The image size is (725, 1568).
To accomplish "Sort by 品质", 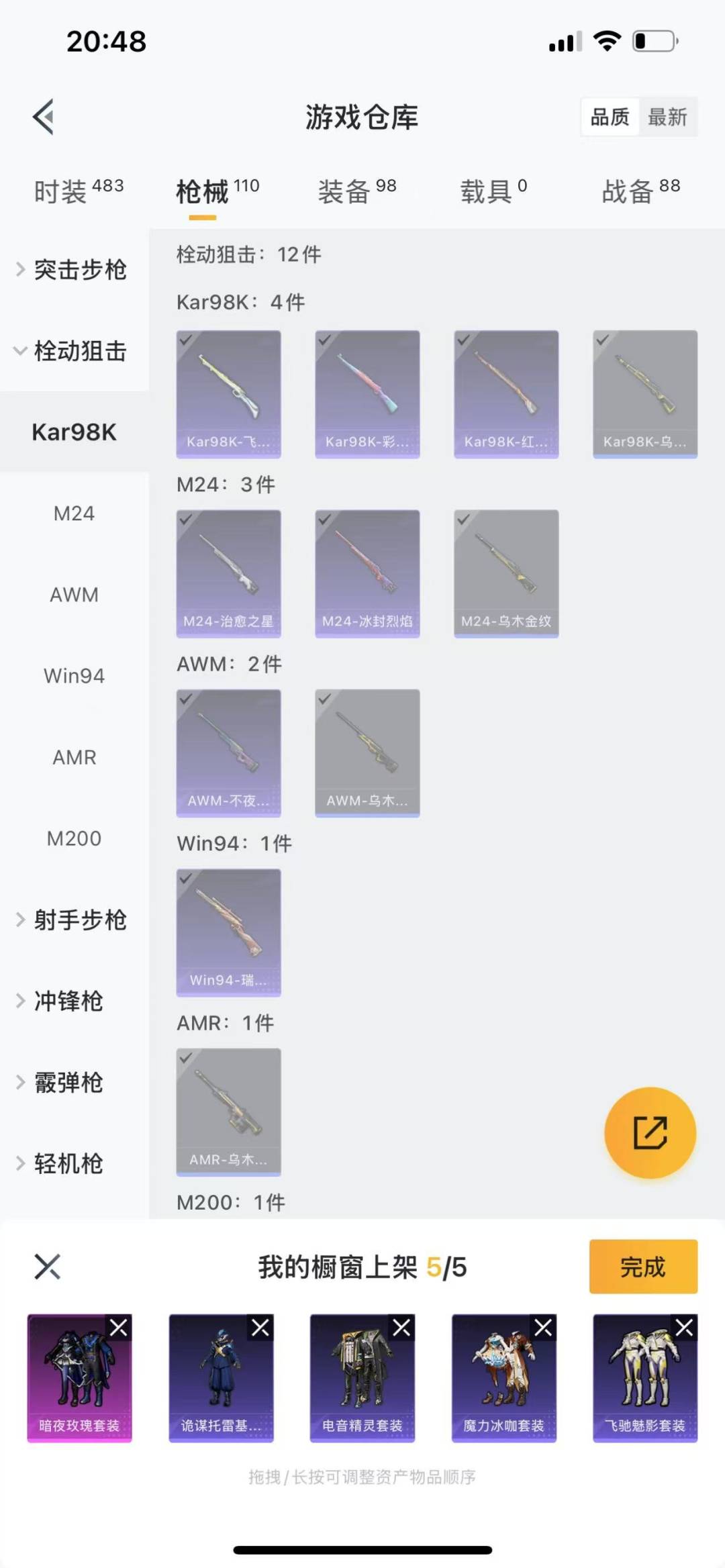I will click(x=610, y=117).
